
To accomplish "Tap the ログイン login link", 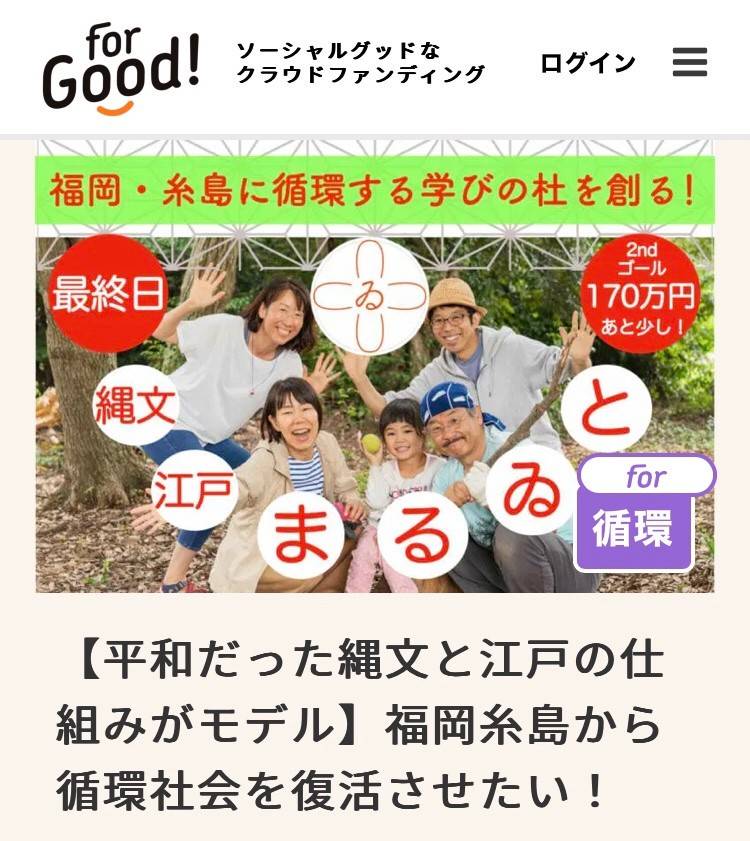I will tap(587, 63).
